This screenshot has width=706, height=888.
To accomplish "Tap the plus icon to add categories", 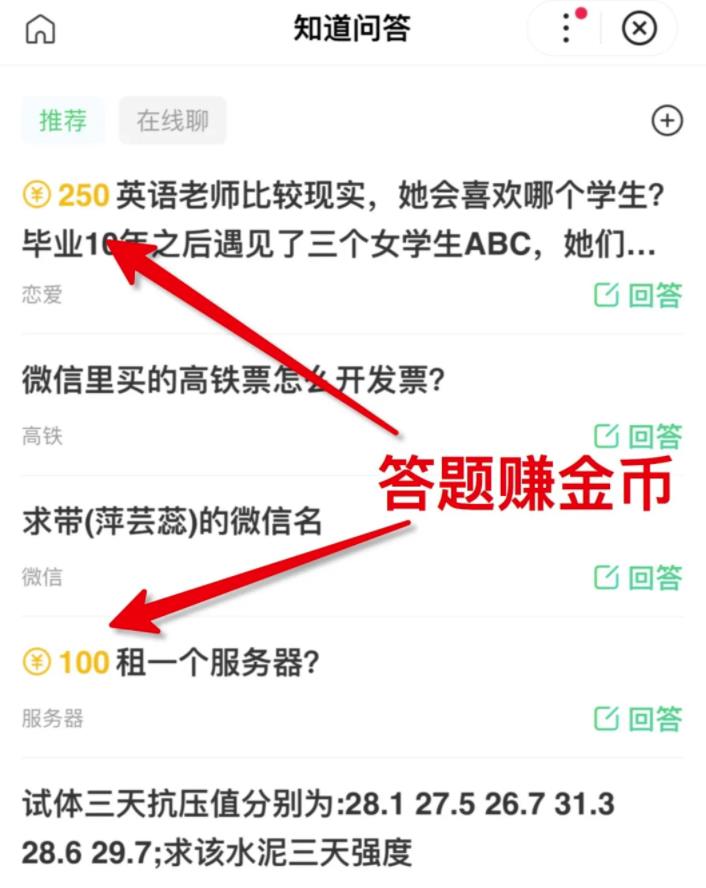I will (666, 121).
